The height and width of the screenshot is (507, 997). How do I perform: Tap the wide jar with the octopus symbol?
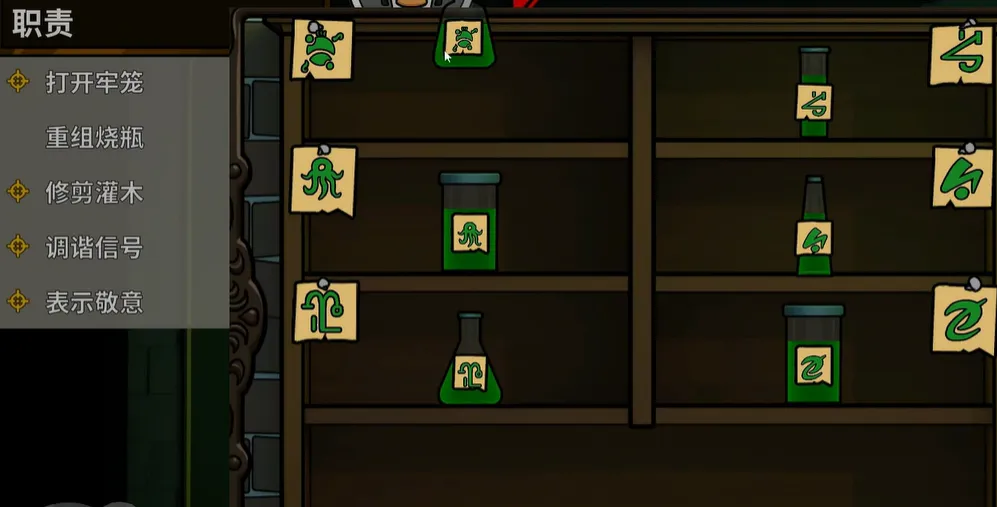click(470, 224)
